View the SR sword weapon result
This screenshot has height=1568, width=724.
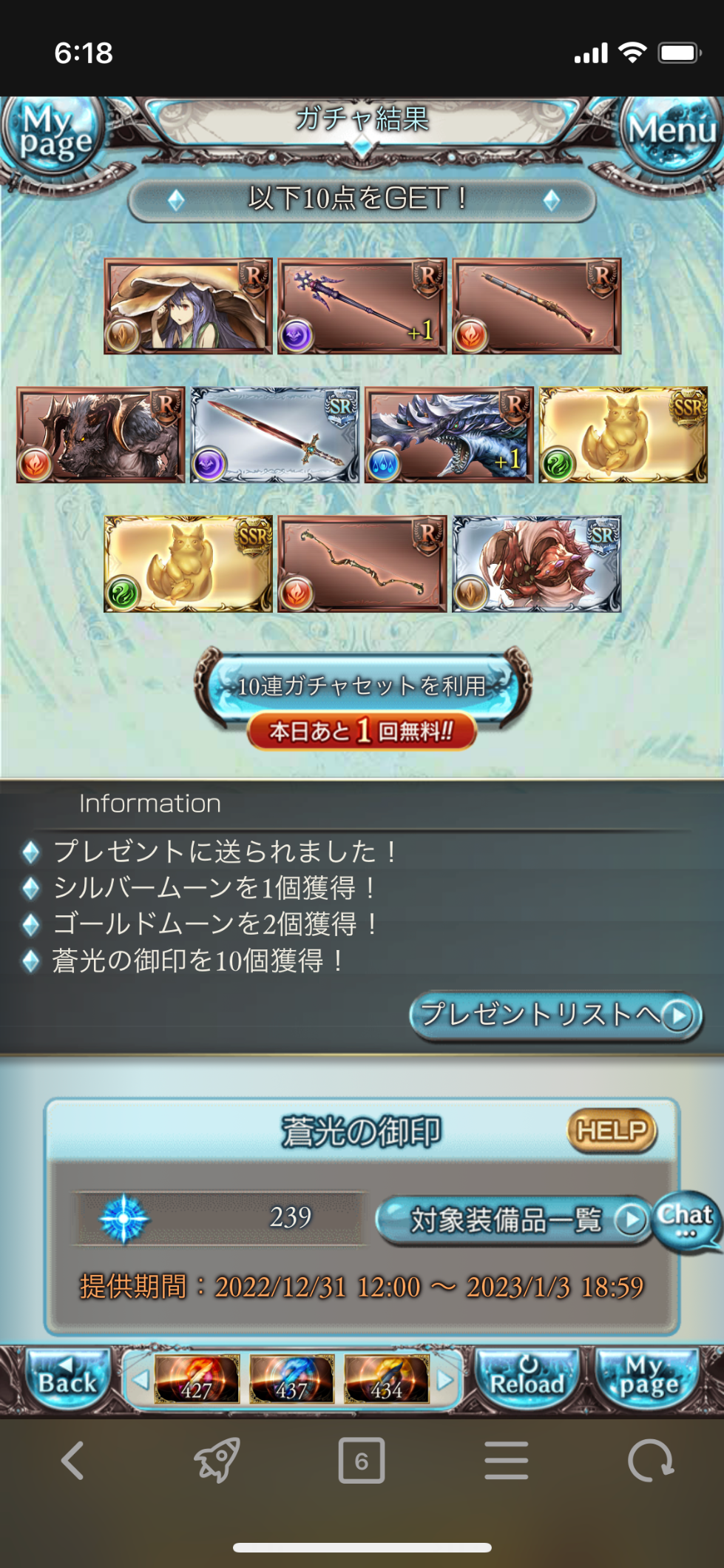coord(275,435)
